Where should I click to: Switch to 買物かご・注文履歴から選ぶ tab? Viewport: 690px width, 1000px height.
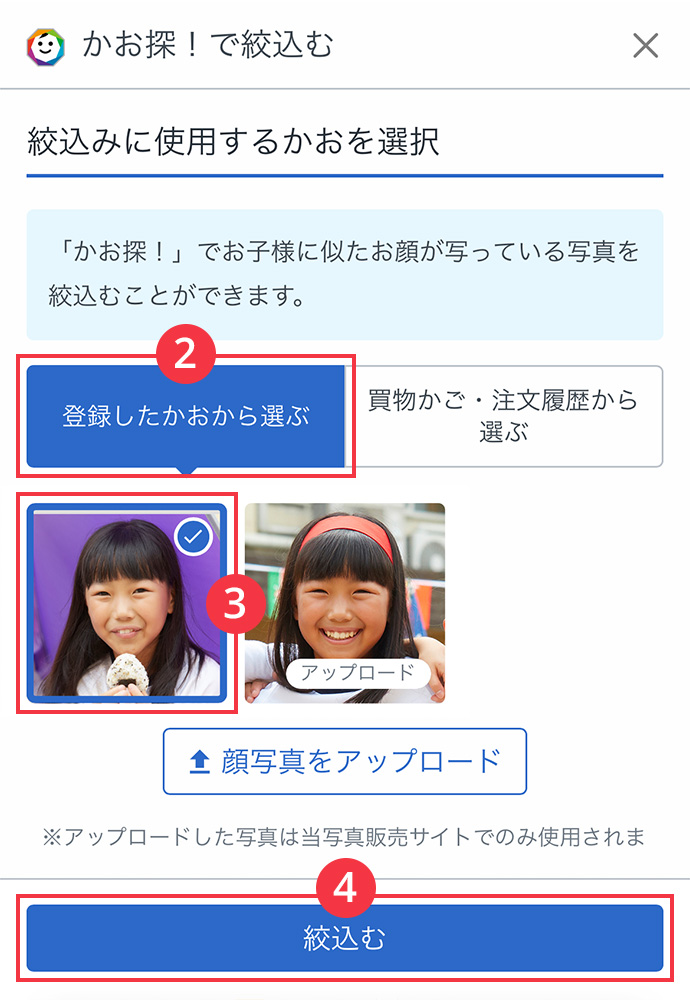coord(503,416)
